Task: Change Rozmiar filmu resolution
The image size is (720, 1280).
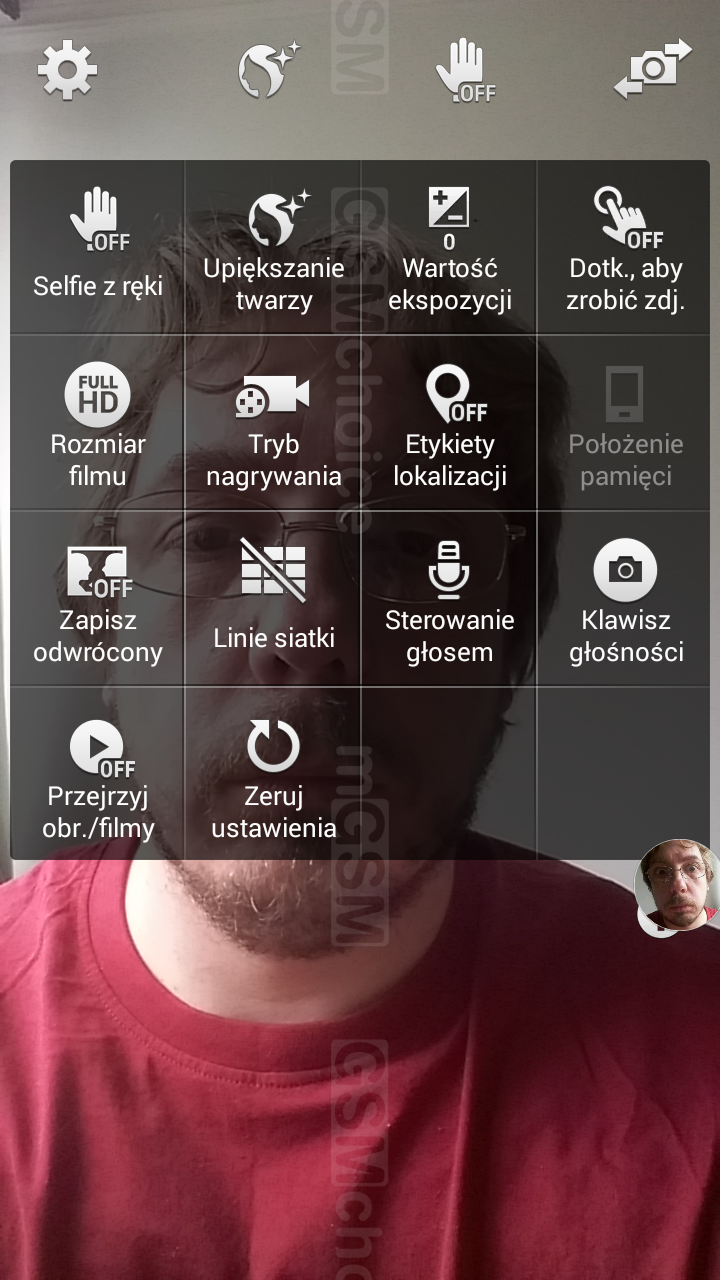Action: point(98,423)
